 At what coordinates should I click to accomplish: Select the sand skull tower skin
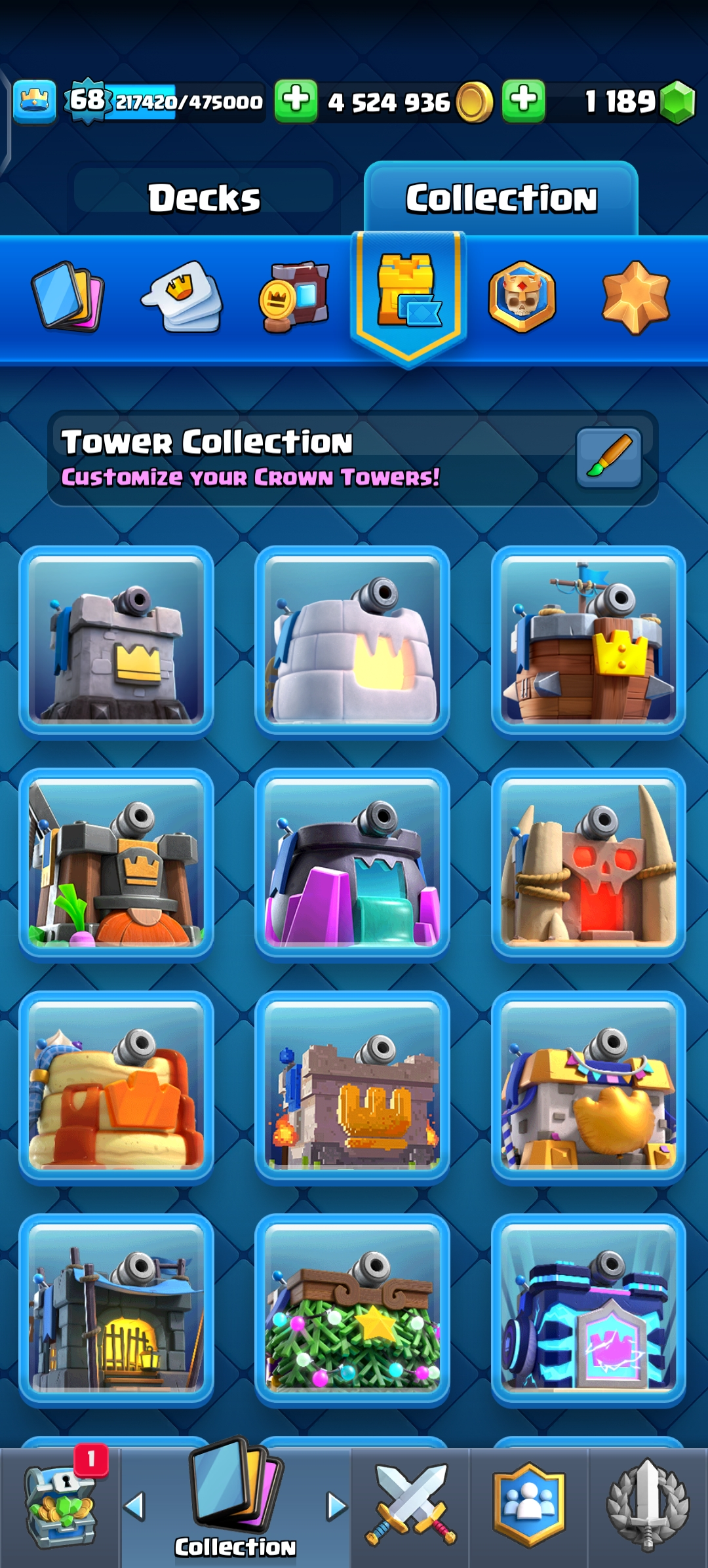(588, 863)
